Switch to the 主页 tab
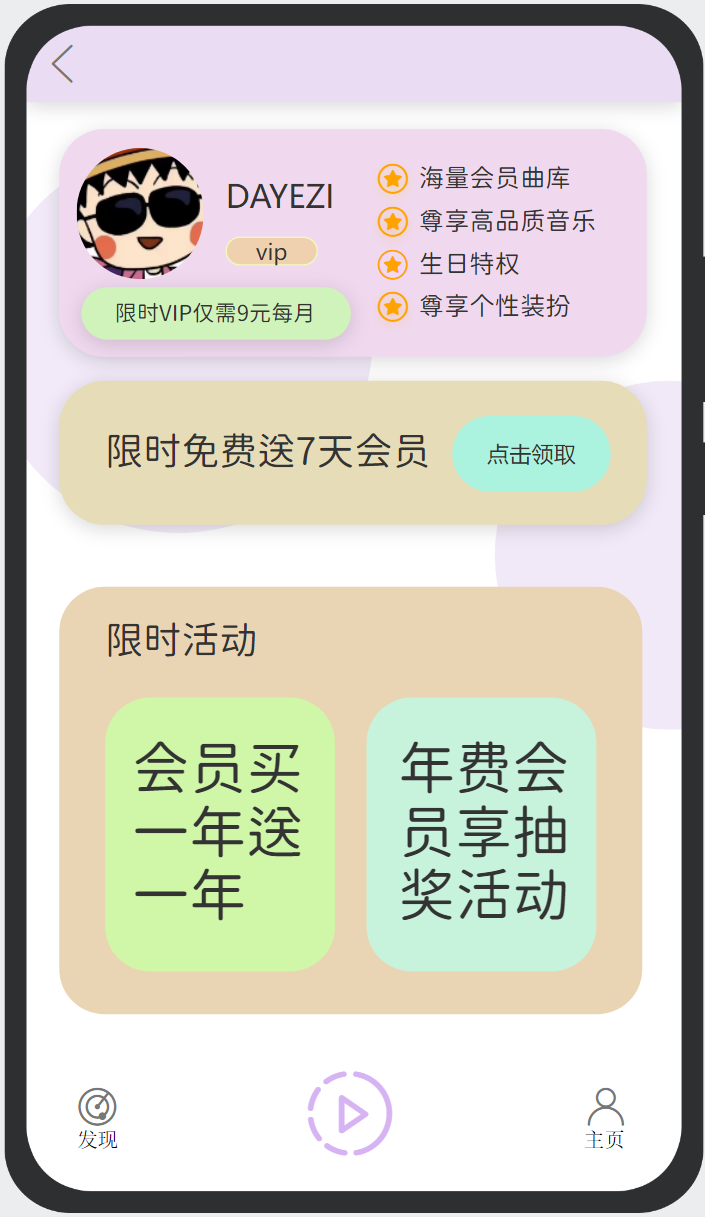 coord(605,1118)
